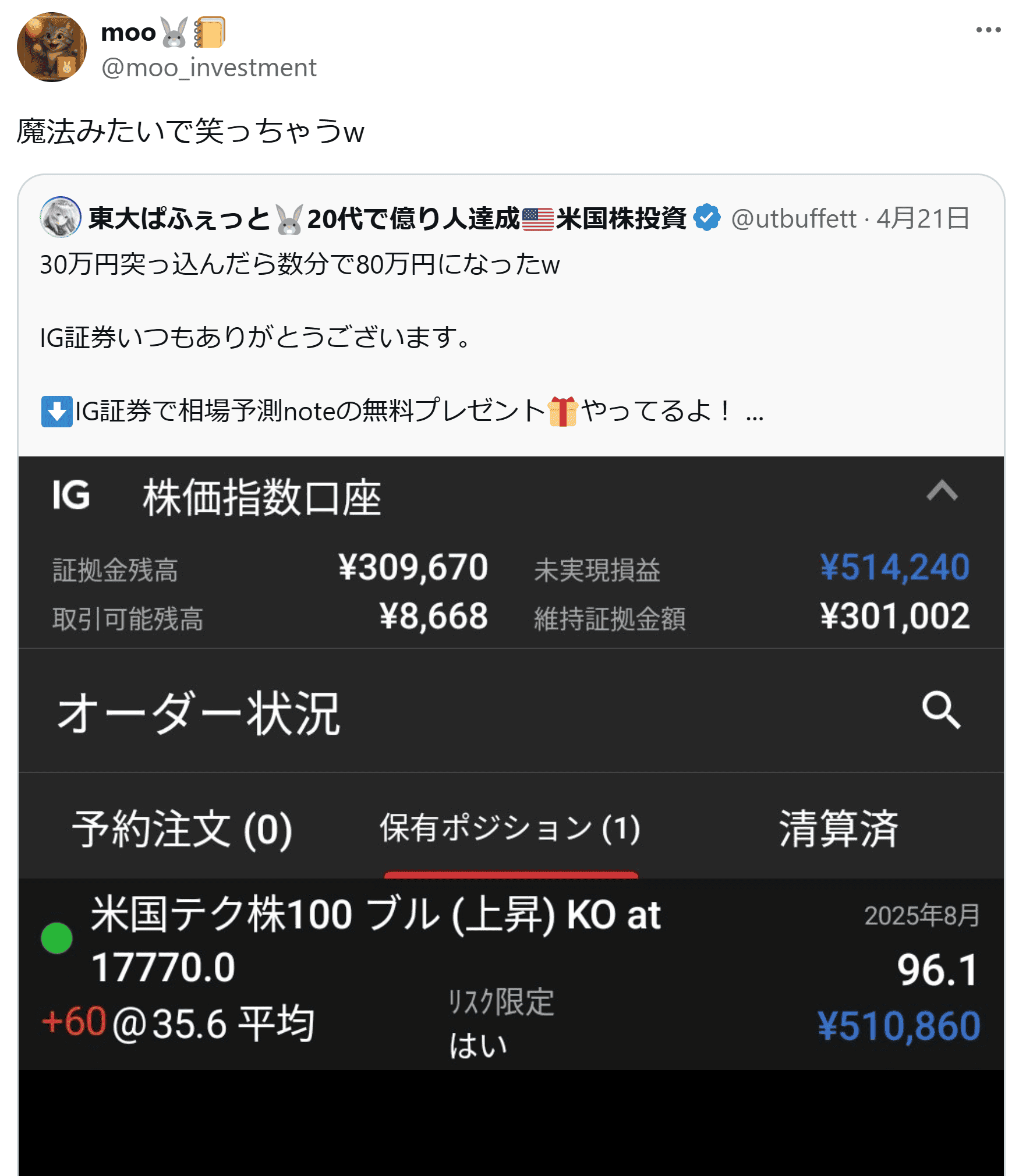Open moo's profile picture

pos(52,47)
